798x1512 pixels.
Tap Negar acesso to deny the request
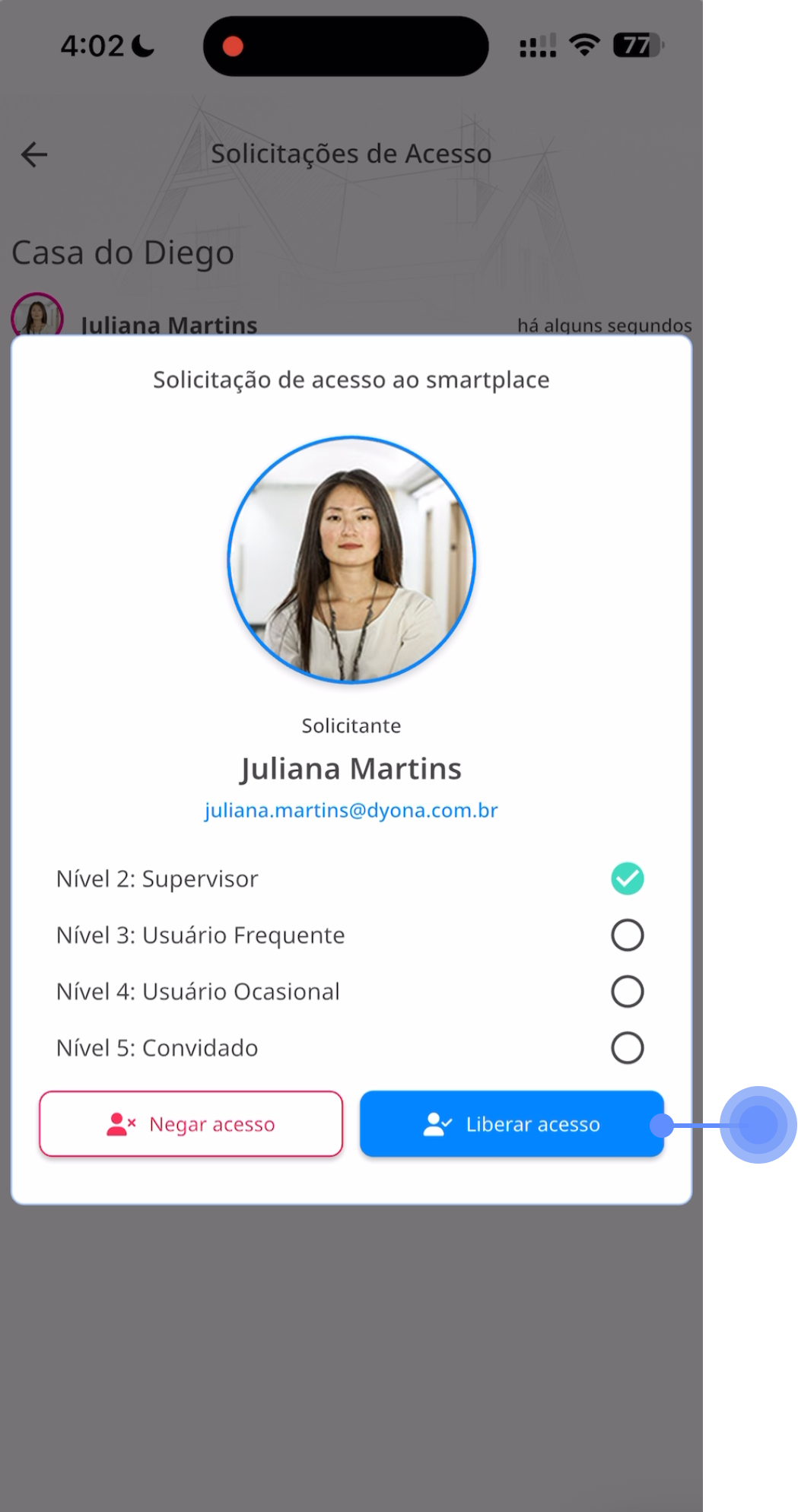(191, 1123)
